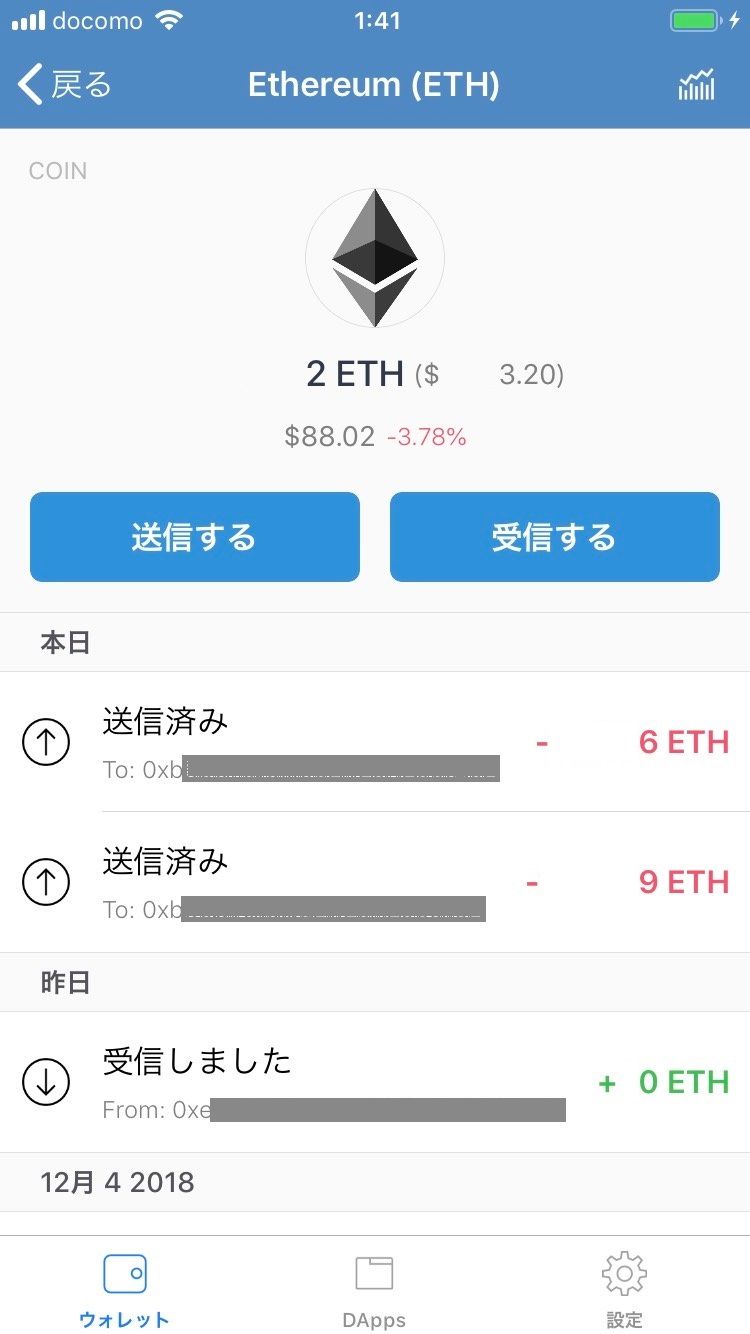
Task: Open the 受信しました received transaction
Action: pos(375,1082)
